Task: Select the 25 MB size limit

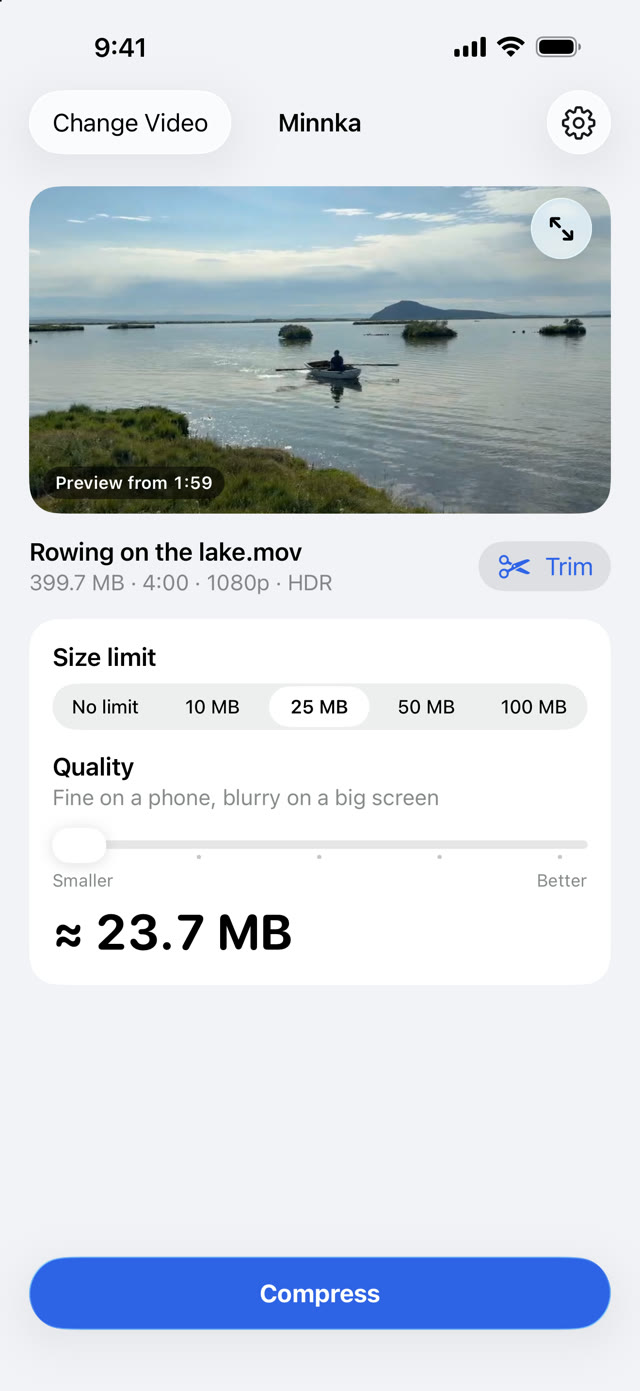Action: (x=319, y=707)
